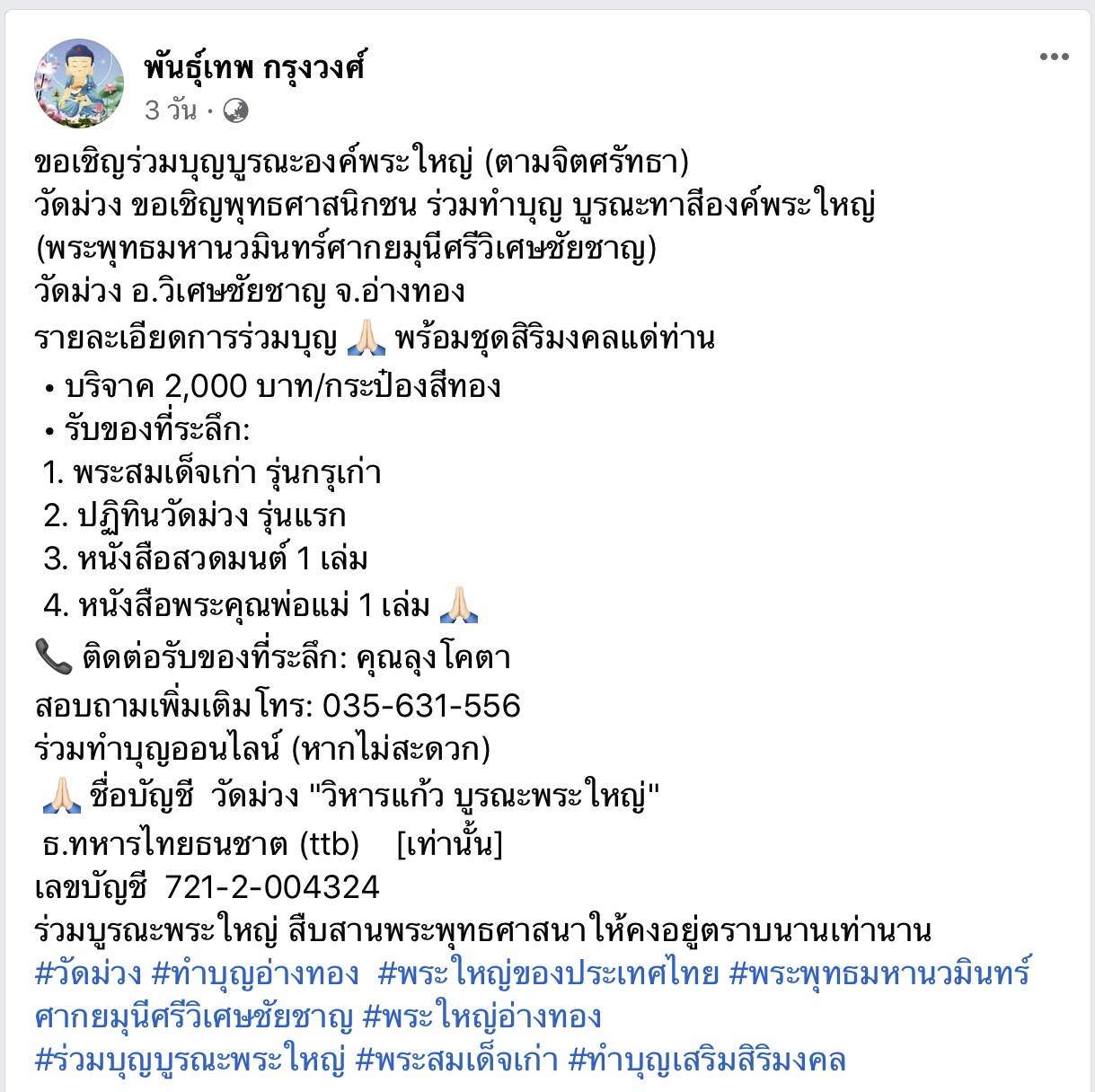Open hashtag #ทำบุญอ่างทอง
Screen dimensions: 1095x1092
coord(256,973)
